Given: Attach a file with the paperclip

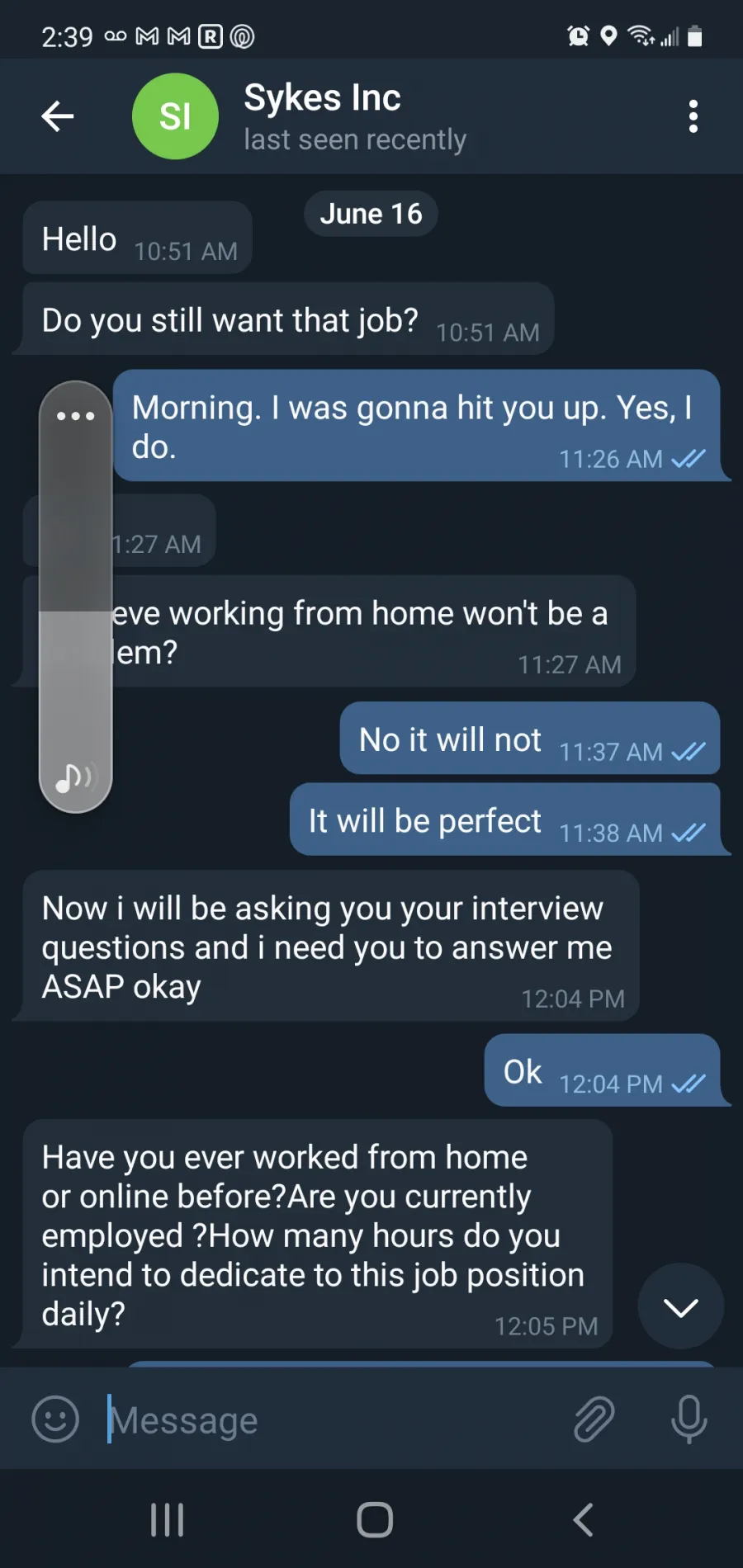Looking at the screenshot, I should 594,1419.
